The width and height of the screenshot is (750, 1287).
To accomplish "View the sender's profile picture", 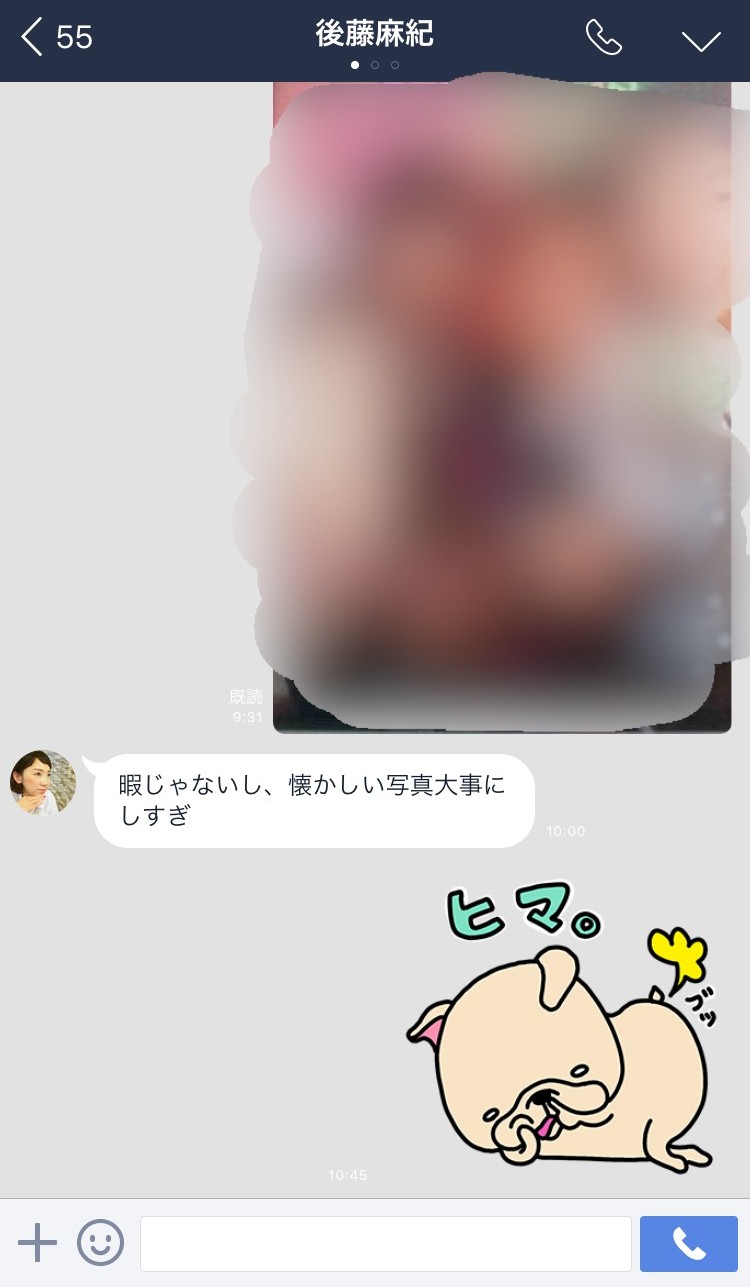I will 43,783.
